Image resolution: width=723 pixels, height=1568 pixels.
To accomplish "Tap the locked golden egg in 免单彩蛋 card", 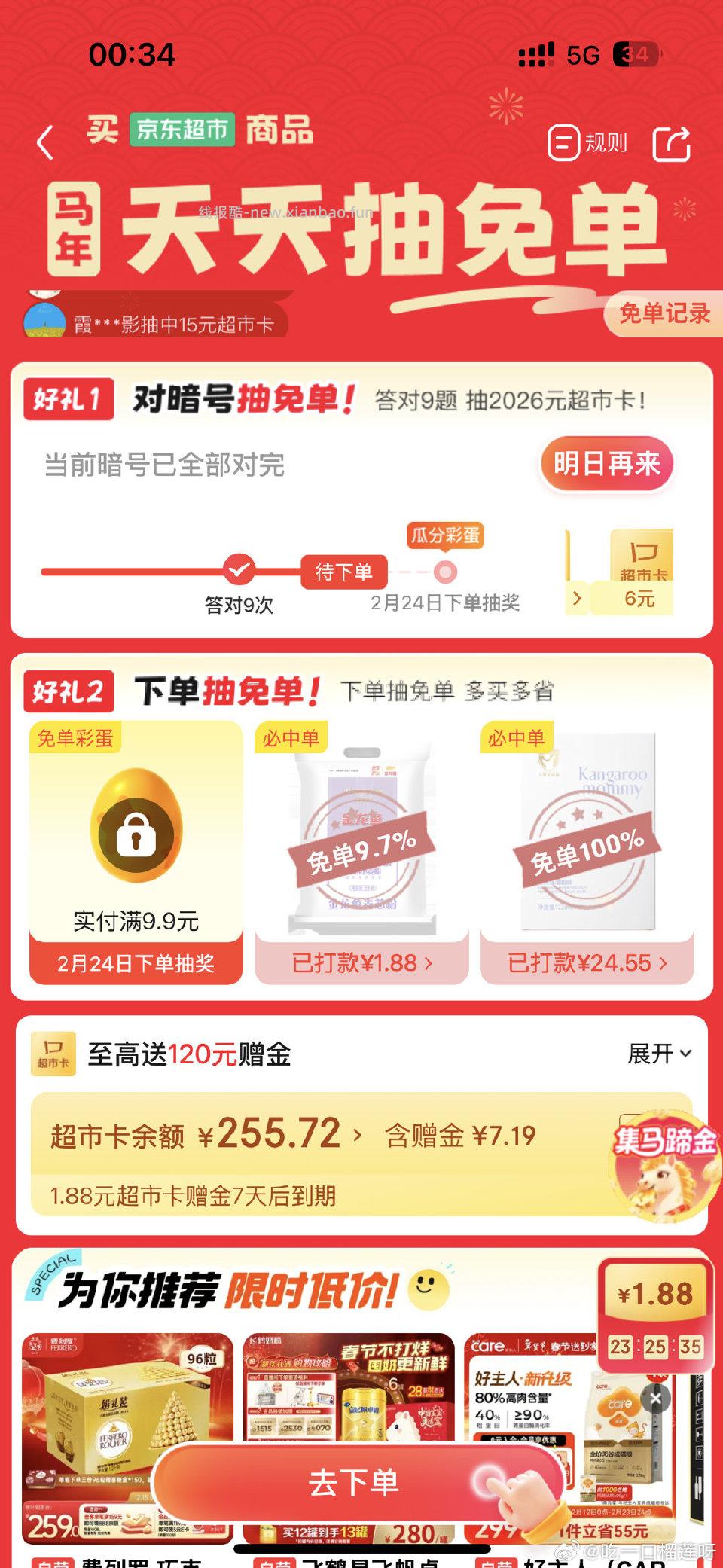I will (x=138, y=828).
